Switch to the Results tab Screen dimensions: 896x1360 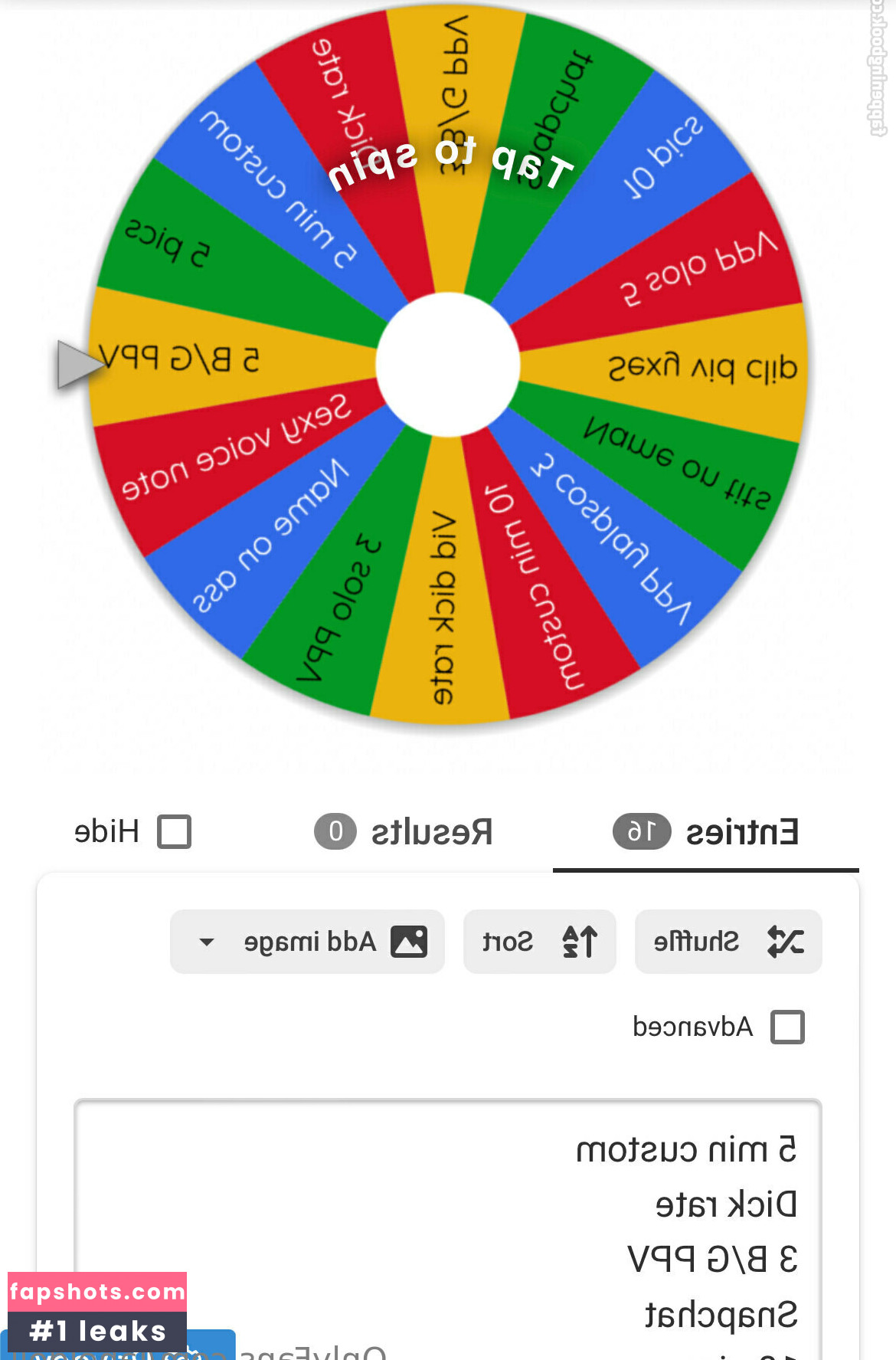(404, 832)
